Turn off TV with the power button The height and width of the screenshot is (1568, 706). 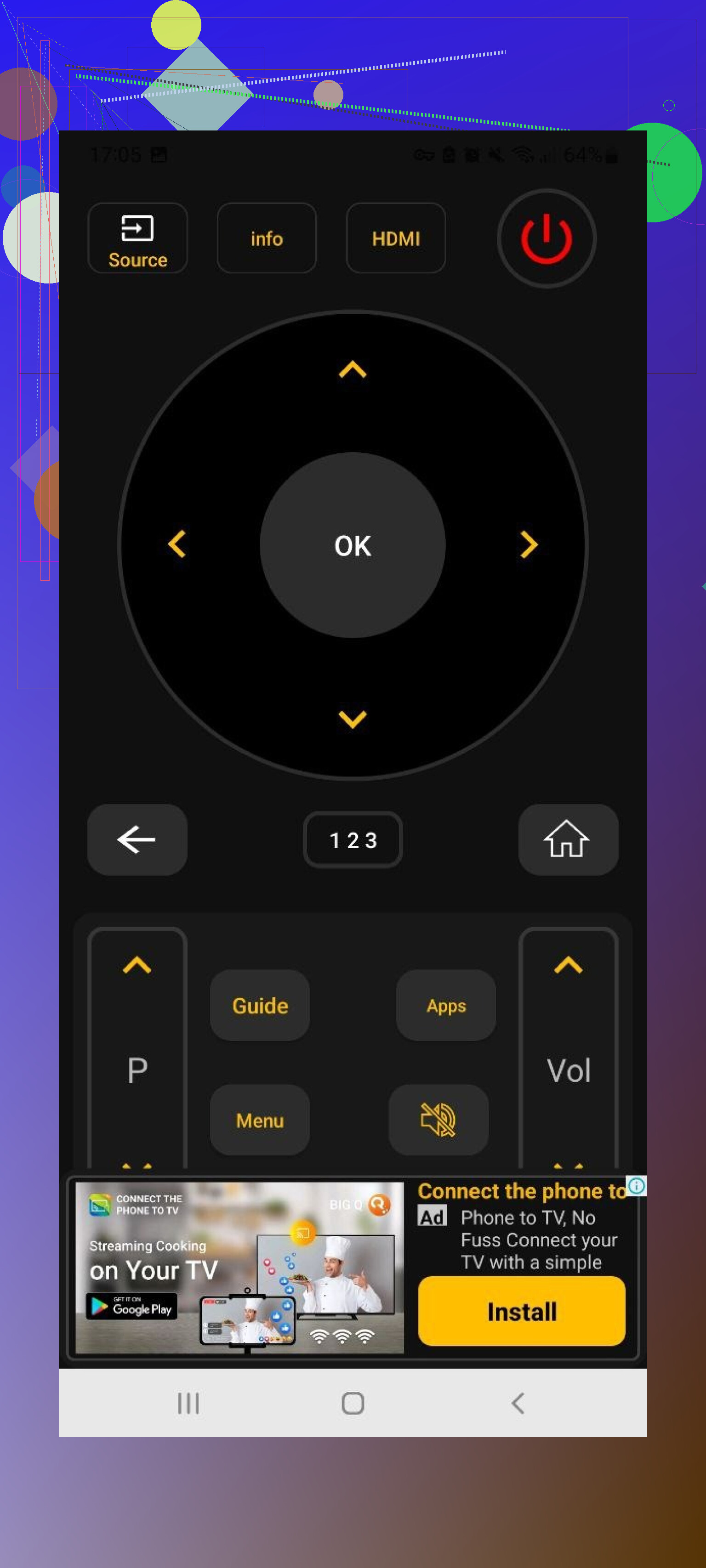pos(546,238)
